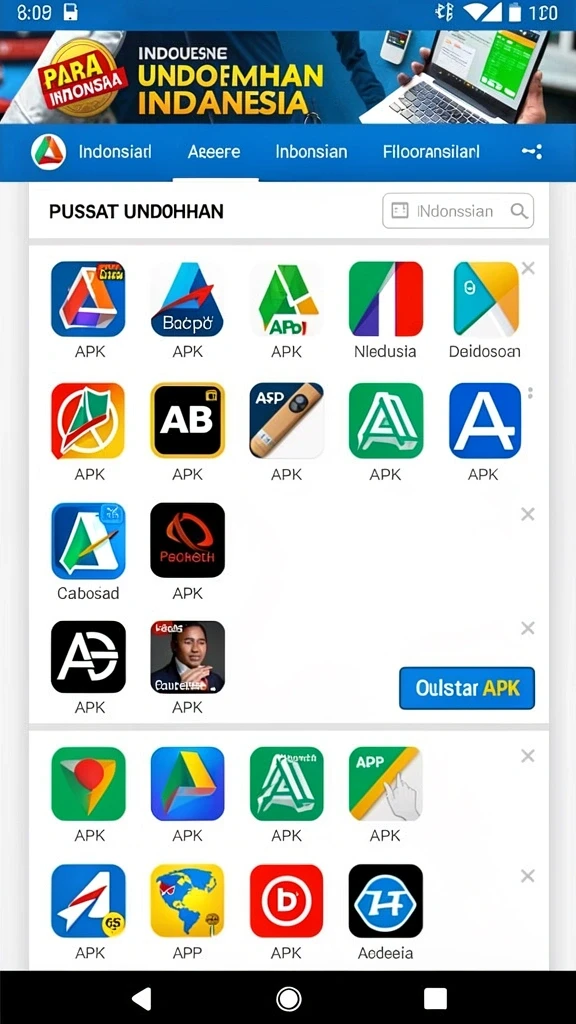576x1024 pixels.
Task: Open the overflow dots beside the blue A app
Action: [530, 393]
